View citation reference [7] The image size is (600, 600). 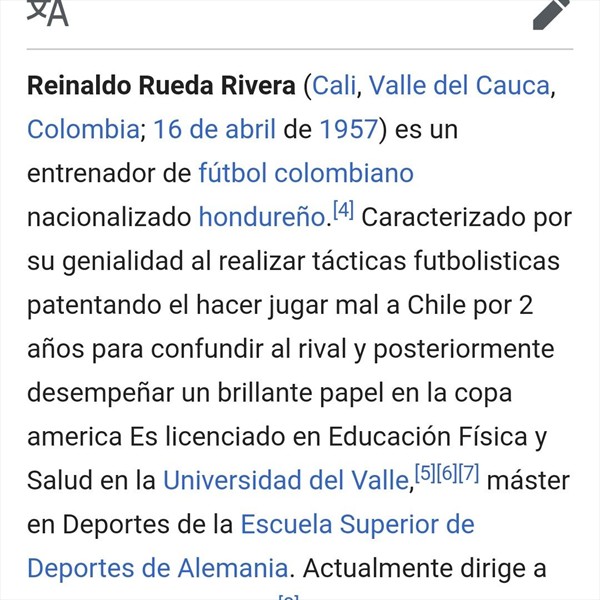point(468,474)
